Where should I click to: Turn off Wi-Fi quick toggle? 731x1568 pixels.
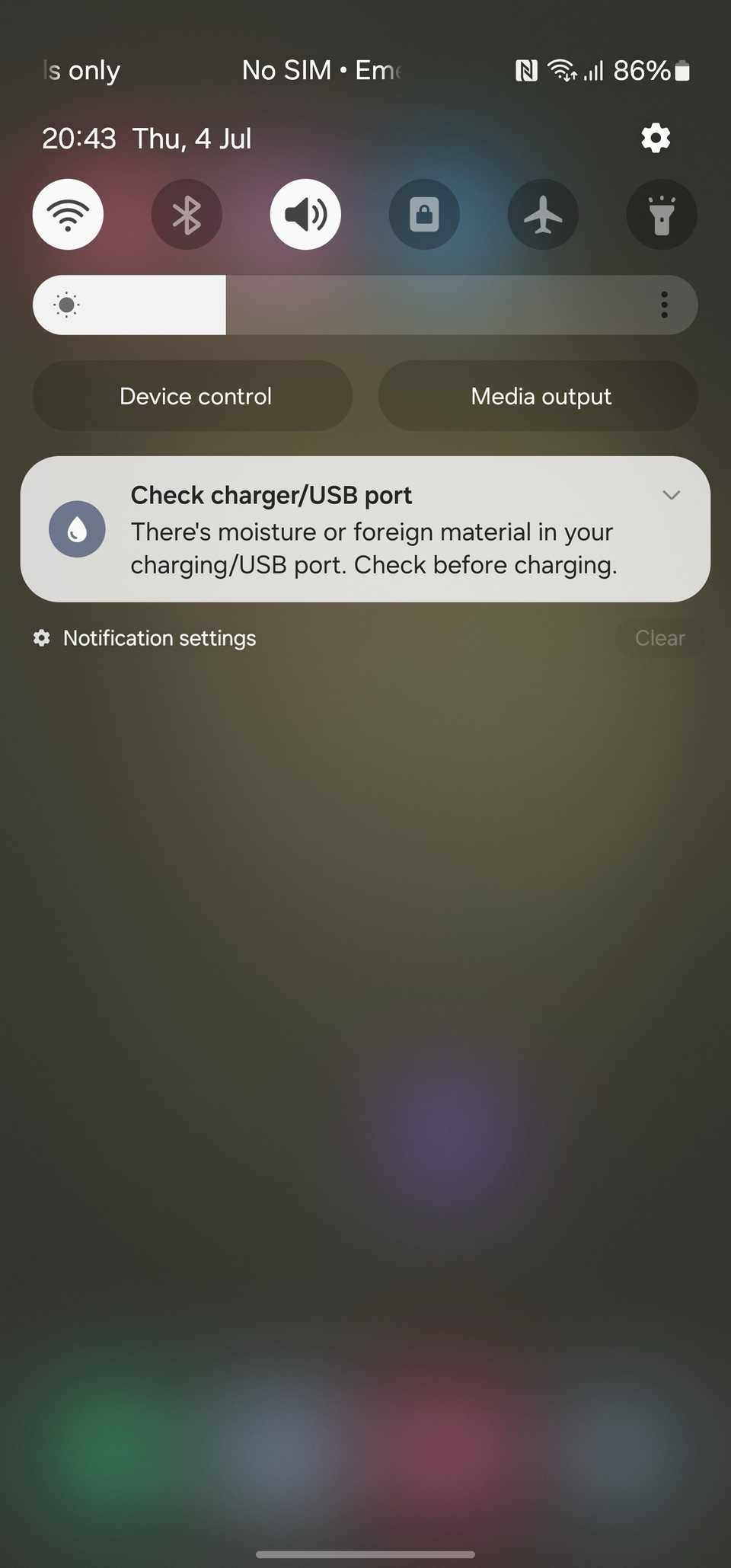click(x=68, y=215)
